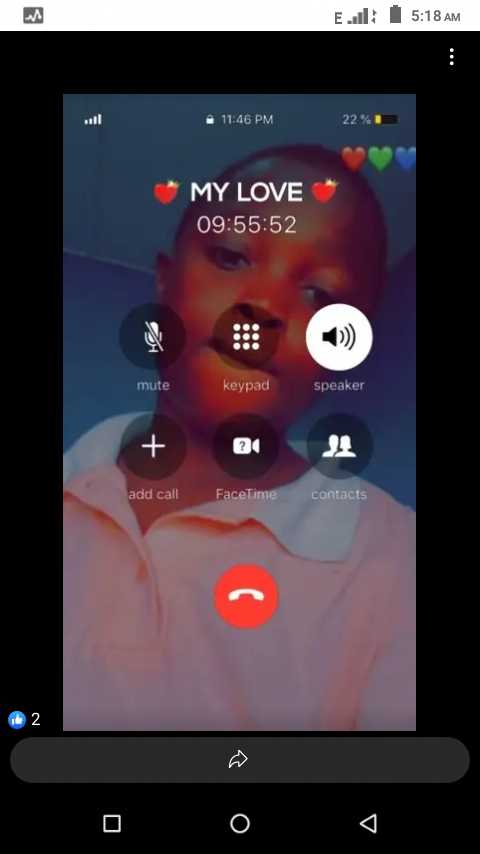Open the three-dot overflow menu

(451, 57)
